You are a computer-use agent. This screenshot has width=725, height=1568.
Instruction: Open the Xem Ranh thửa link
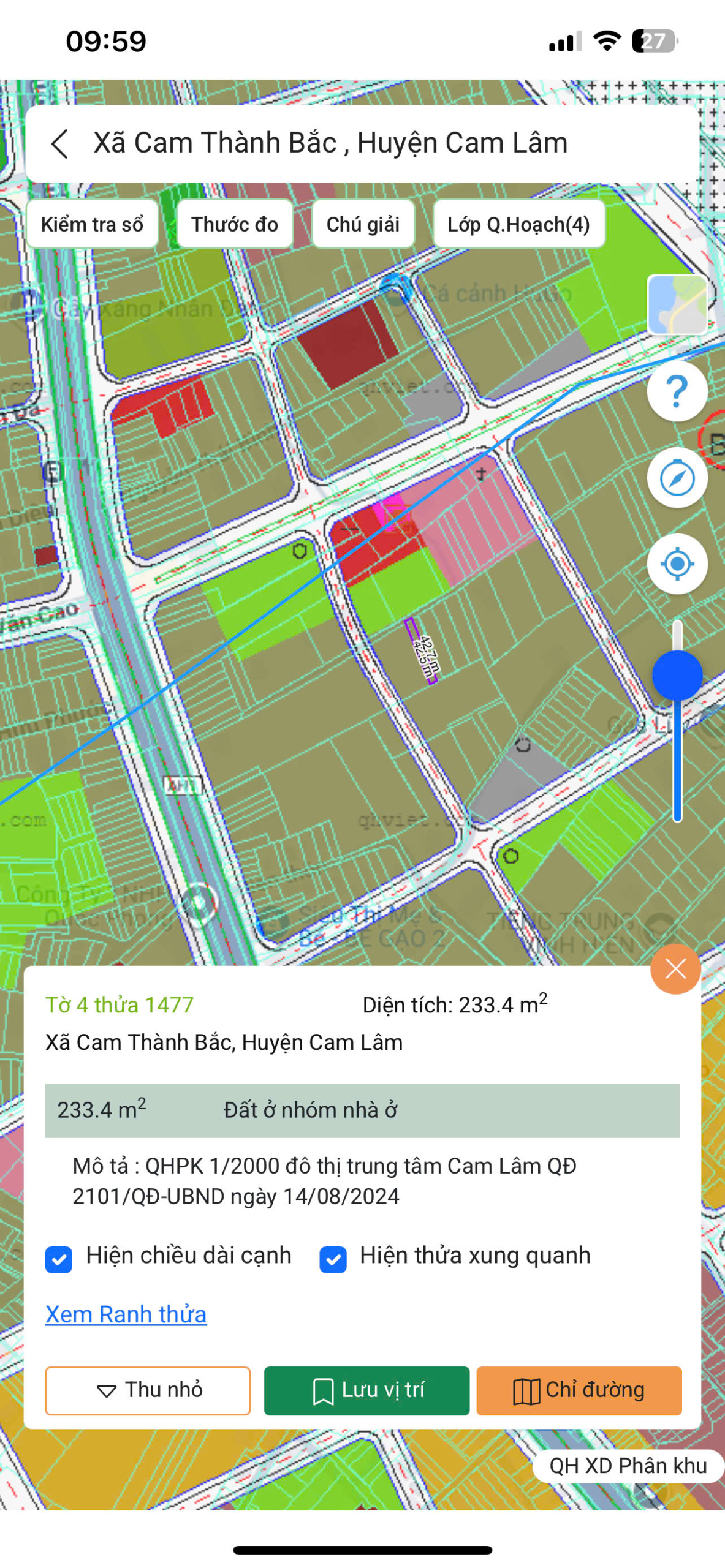click(x=126, y=1314)
